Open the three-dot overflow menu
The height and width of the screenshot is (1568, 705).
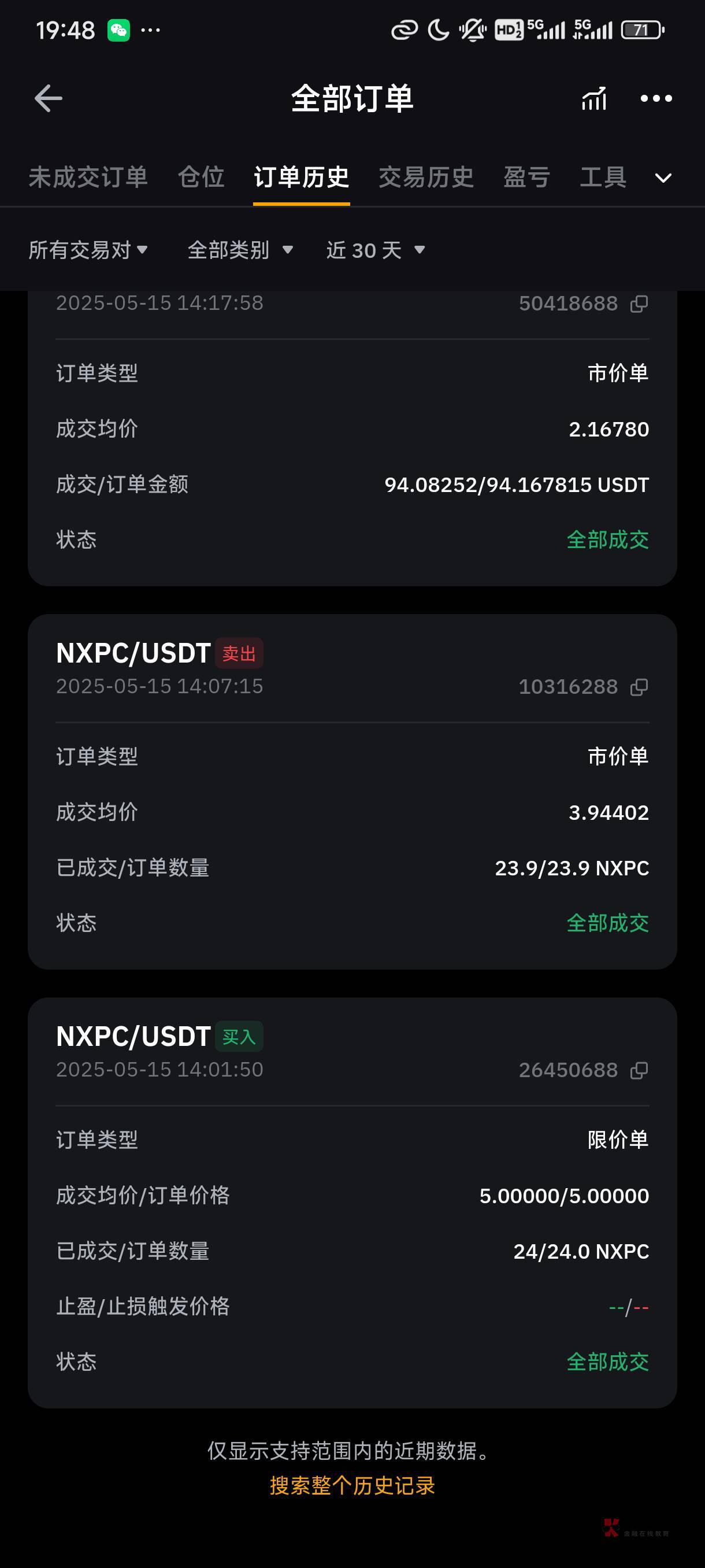coord(656,99)
